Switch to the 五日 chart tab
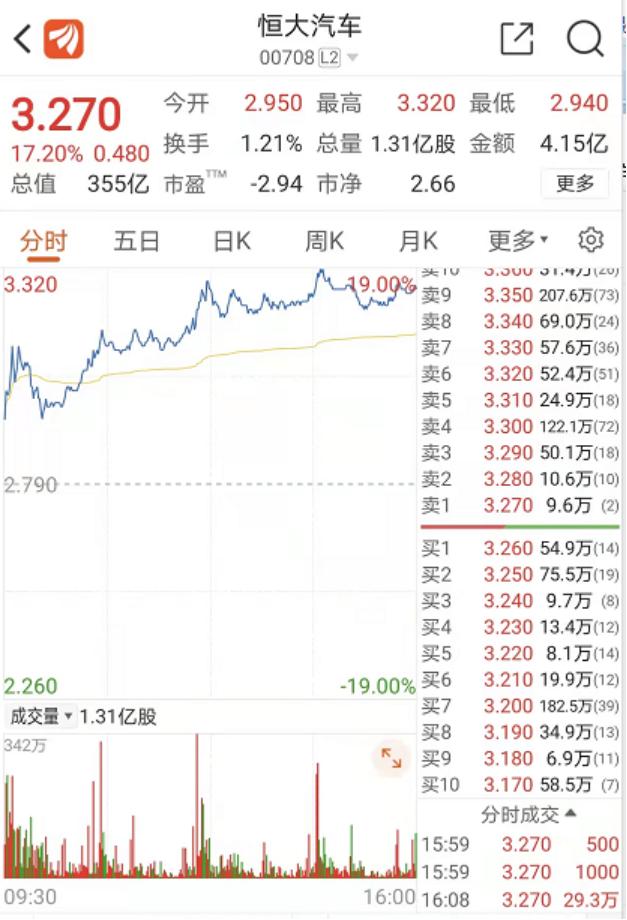Viewport: 627px width, 920px height. (137, 241)
